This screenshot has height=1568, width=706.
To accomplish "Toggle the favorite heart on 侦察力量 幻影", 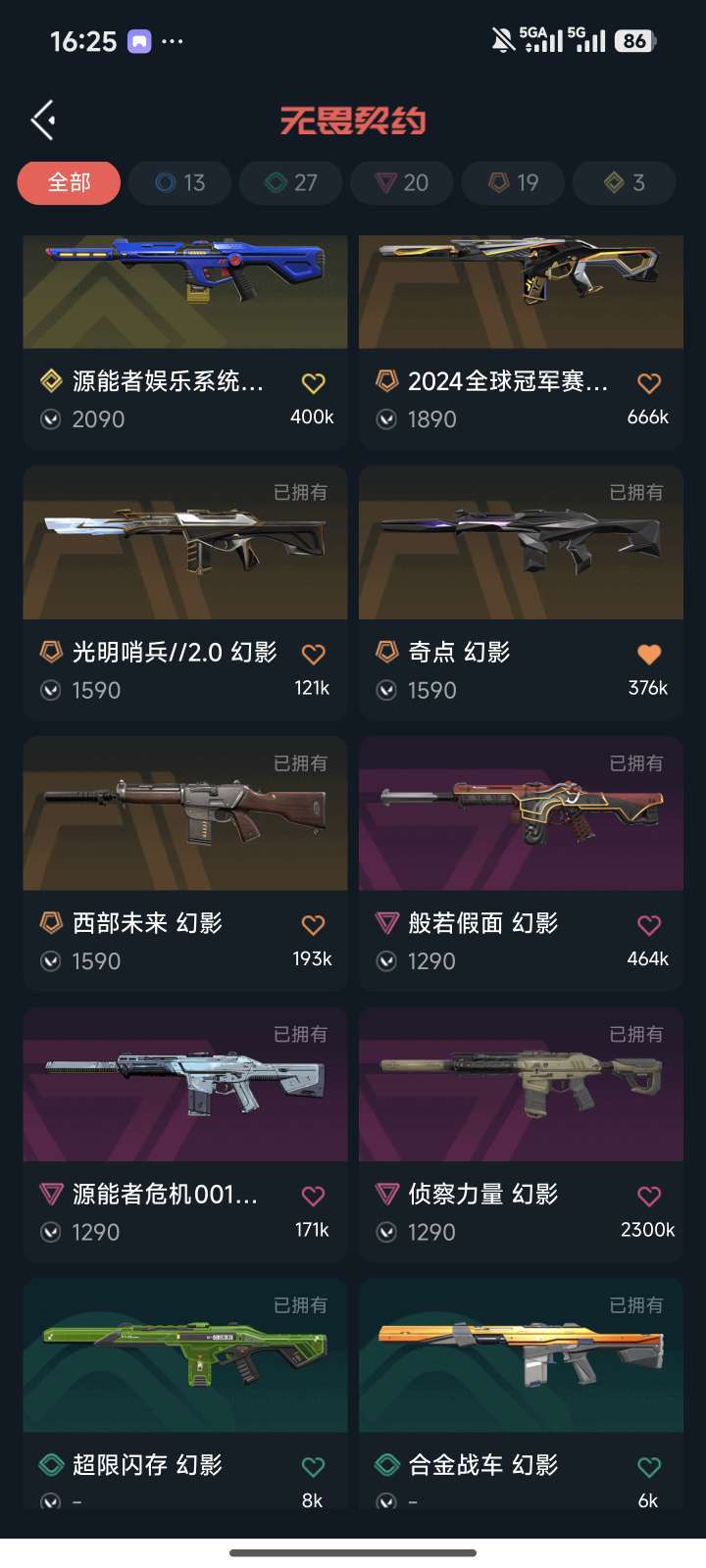I will click(x=648, y=1195).
